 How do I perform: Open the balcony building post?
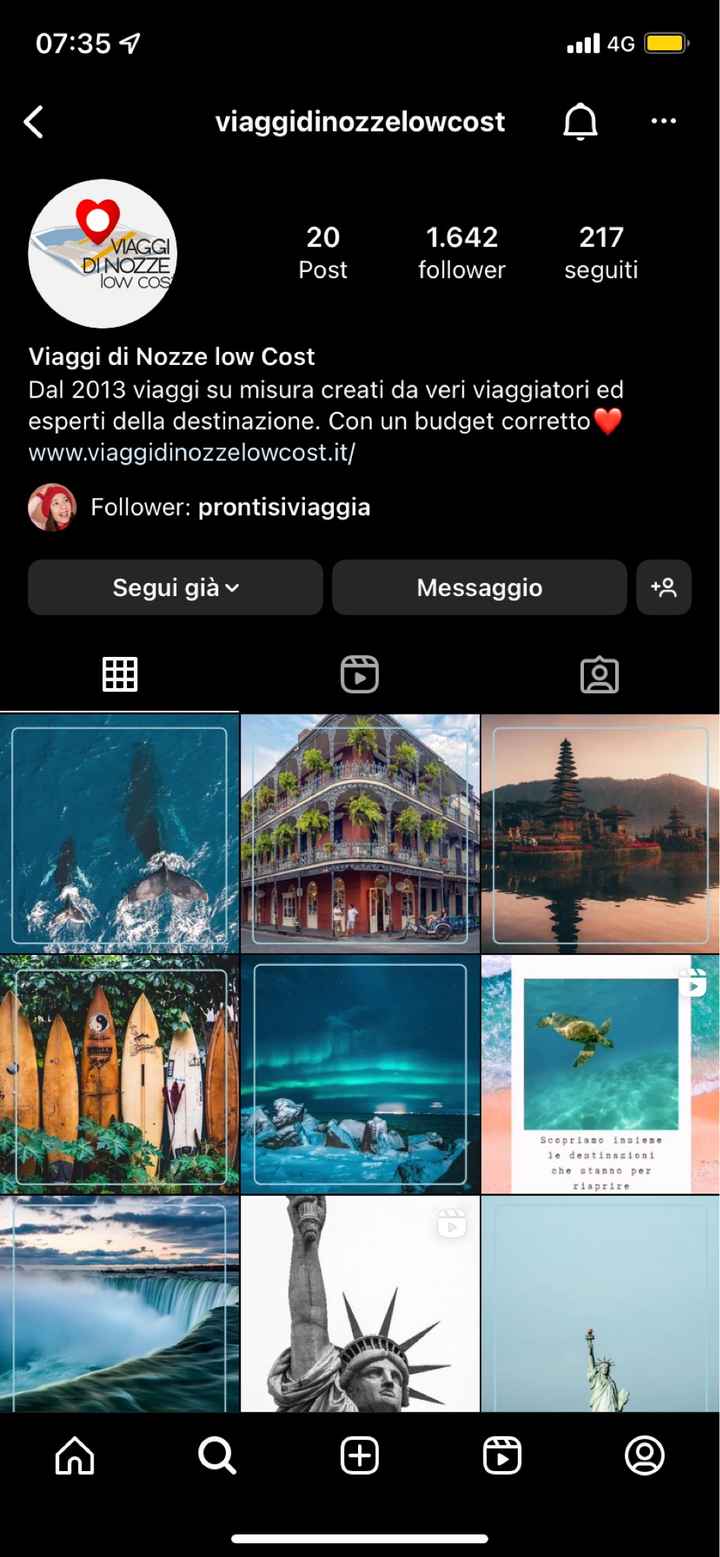pos(360,834)
